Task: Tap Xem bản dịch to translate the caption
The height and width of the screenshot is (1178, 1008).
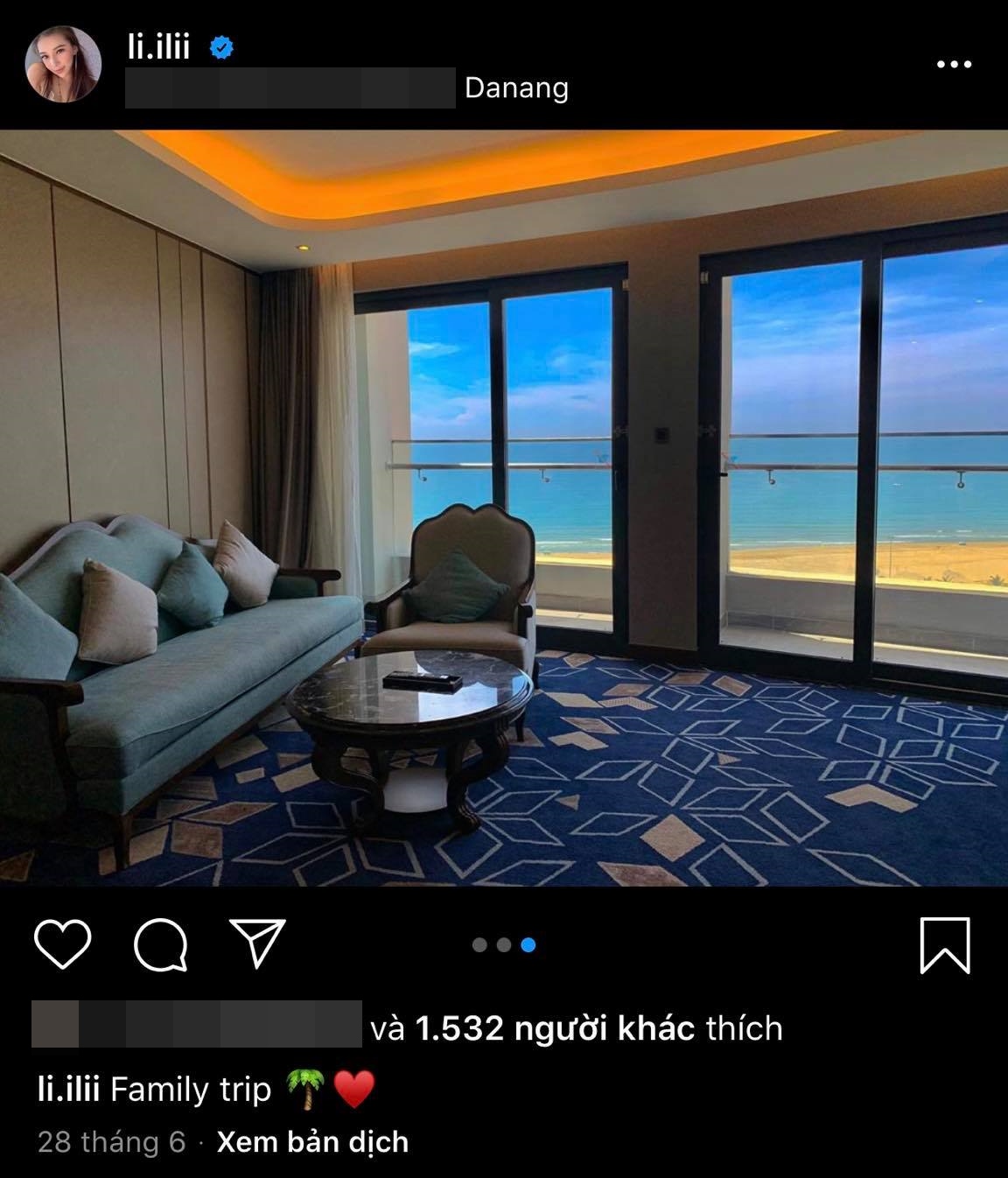Action: (312, 1142)
